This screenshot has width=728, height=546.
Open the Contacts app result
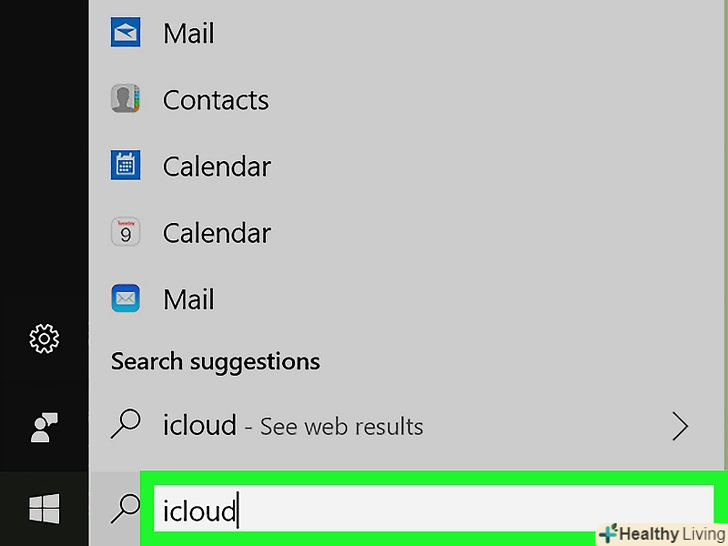(x=215, y=100)
